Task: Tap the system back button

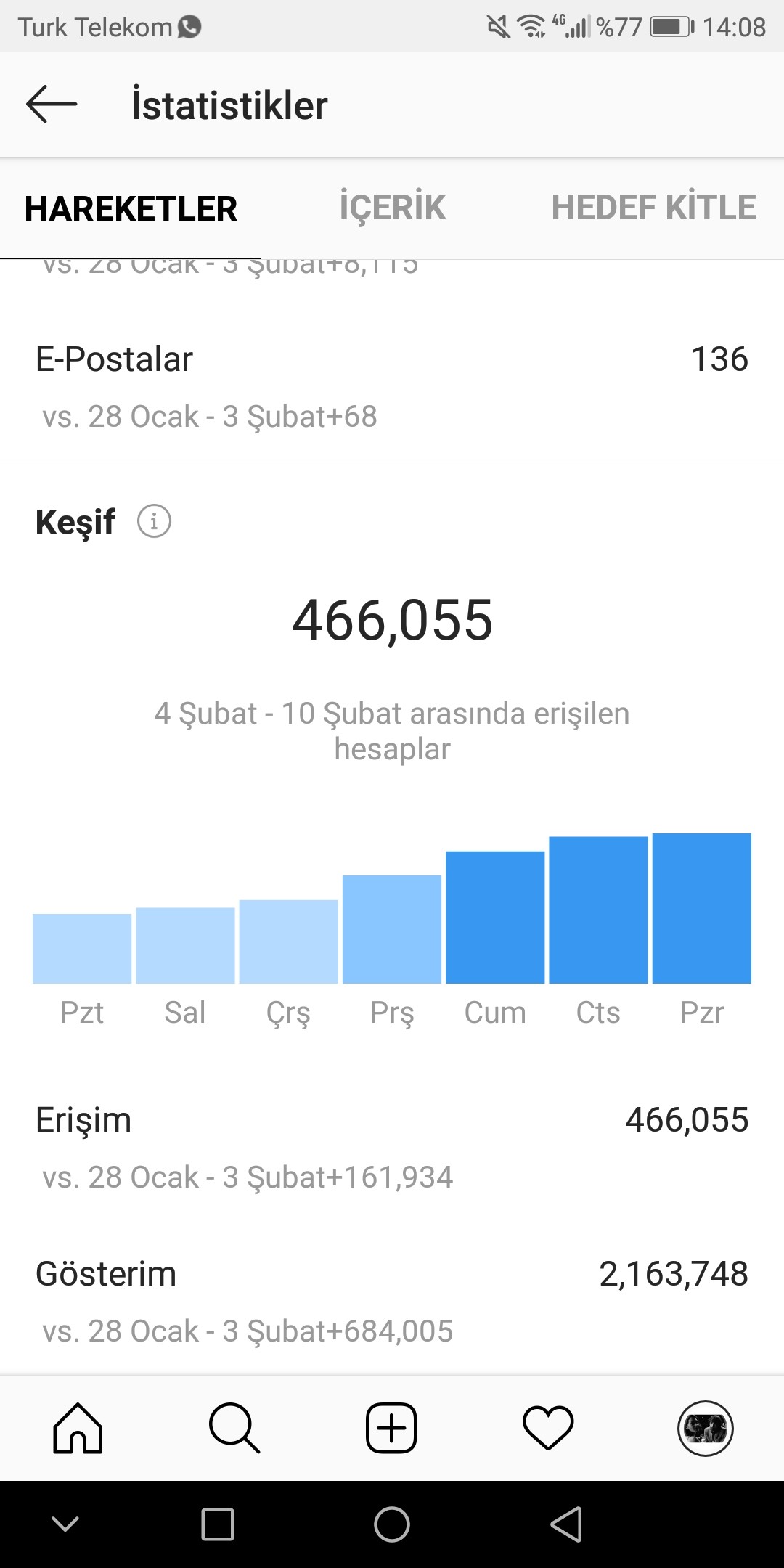Action: point(566,1524)
